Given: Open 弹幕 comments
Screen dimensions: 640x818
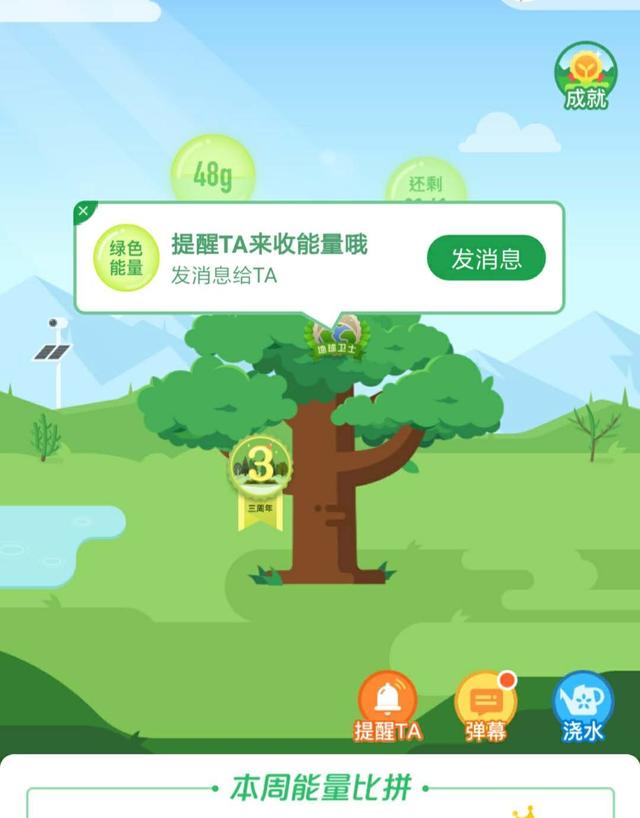Looking at the screenshot, I should pyautogui.click(x=485, y=705).
